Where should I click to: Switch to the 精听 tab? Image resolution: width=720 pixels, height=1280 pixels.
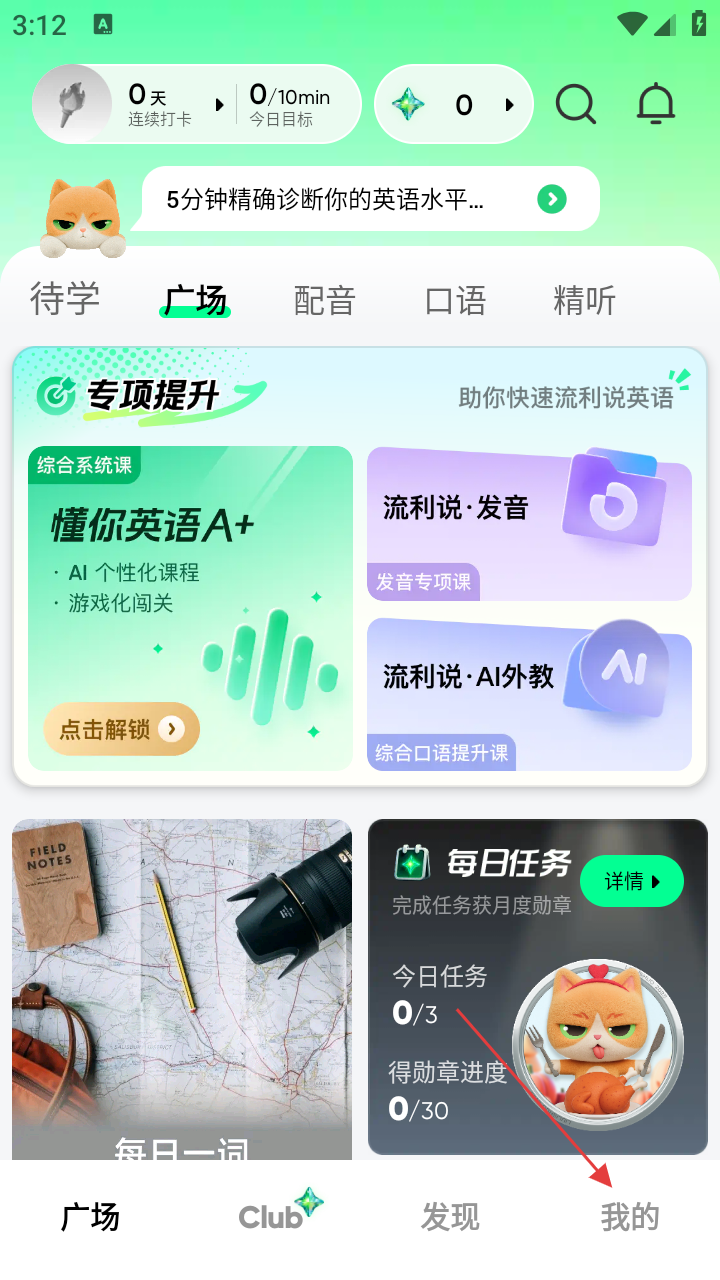(585, 300)
